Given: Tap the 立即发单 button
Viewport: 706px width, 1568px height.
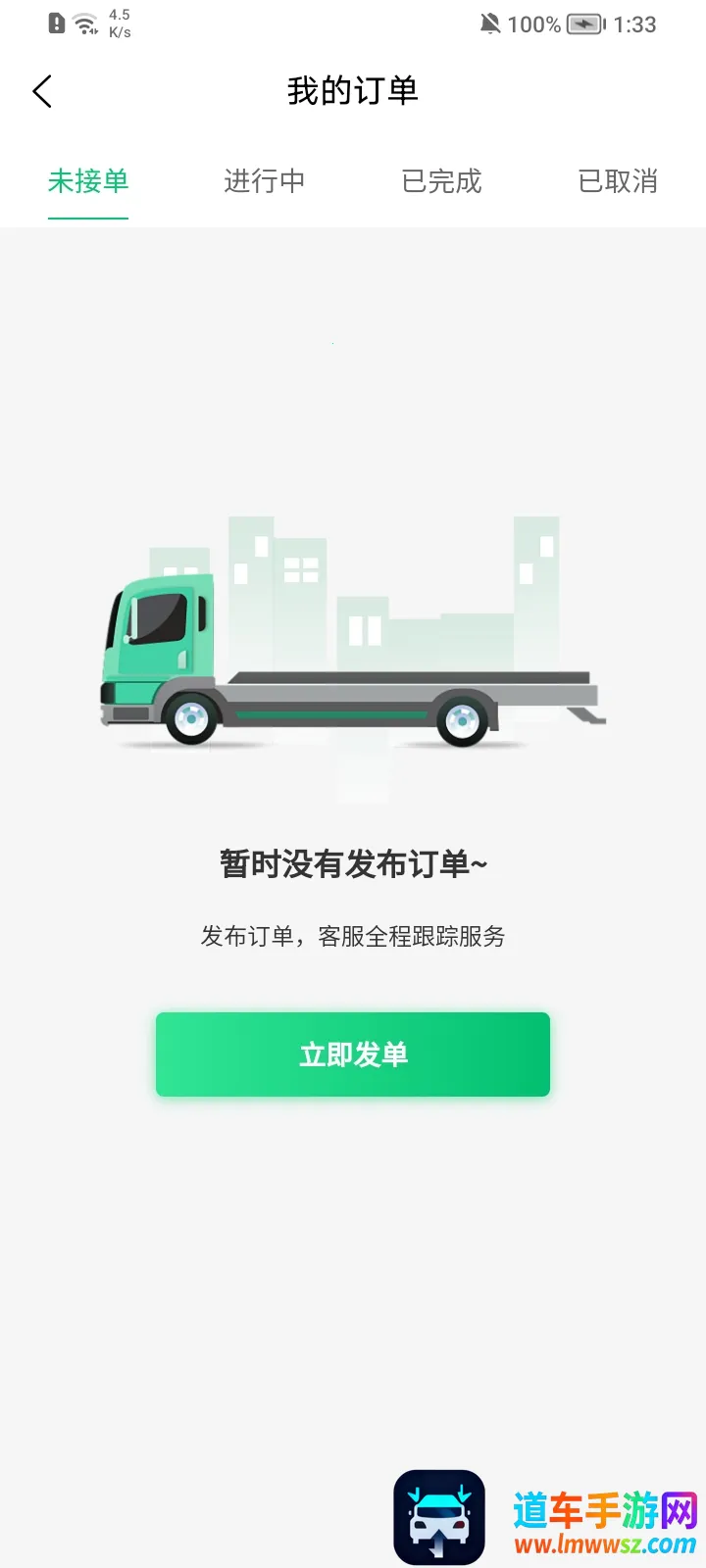Looking at the screenshot, I should pos(353,1054).
